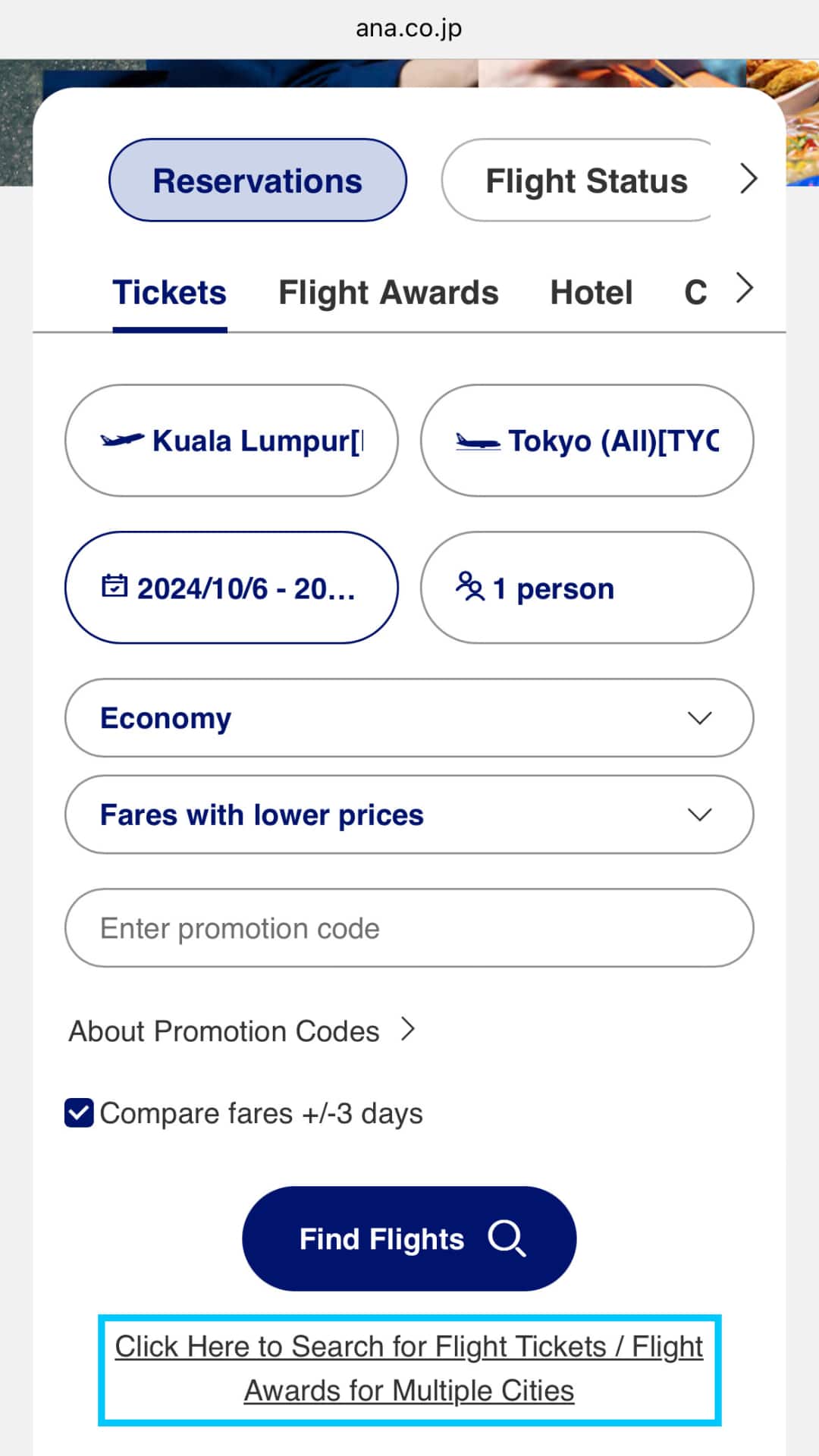Click the chevron next to Flight Status
819x1456 pixels.
(x=749, y=180)
